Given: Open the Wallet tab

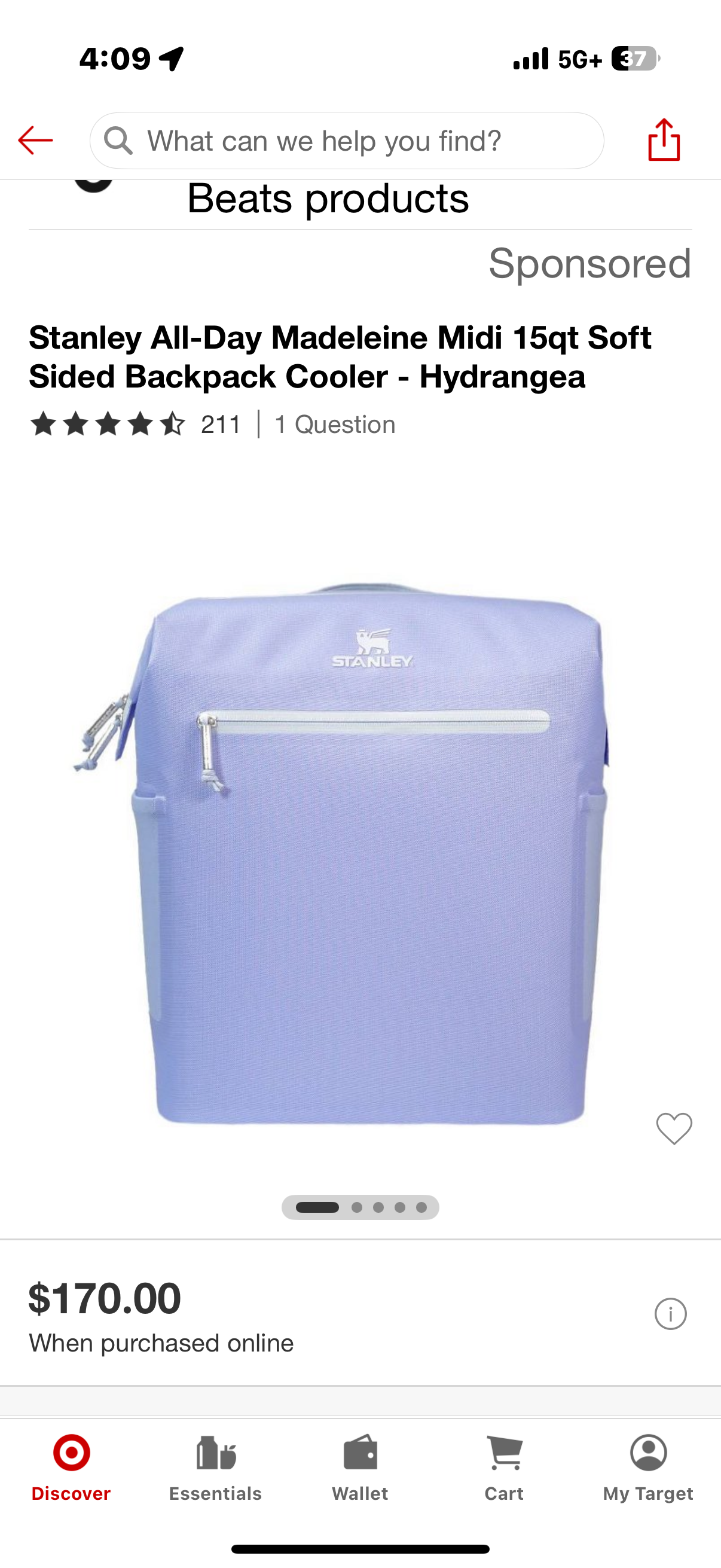Looking at the screenshot, I should click(x=359, y=1467).
